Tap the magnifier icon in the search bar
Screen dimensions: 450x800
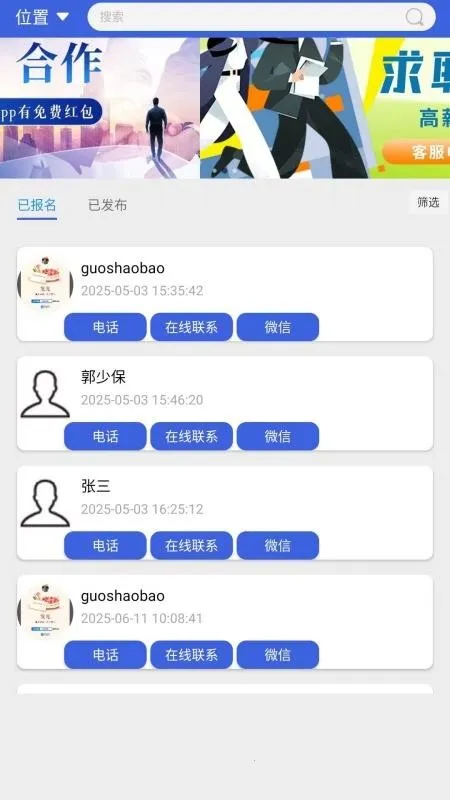pyautogui.click(x=414, y=17)
